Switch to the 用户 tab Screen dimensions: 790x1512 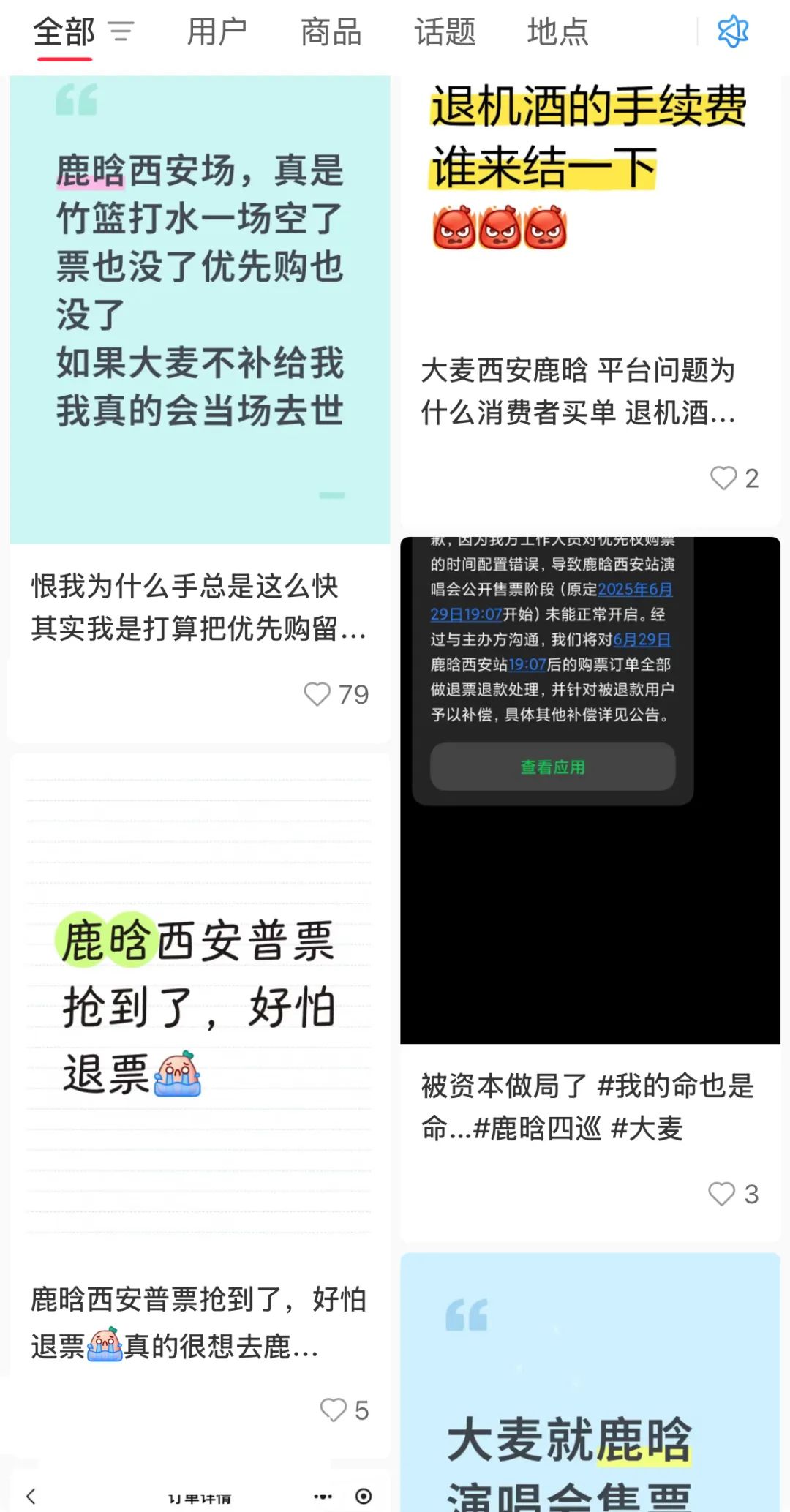217,32
